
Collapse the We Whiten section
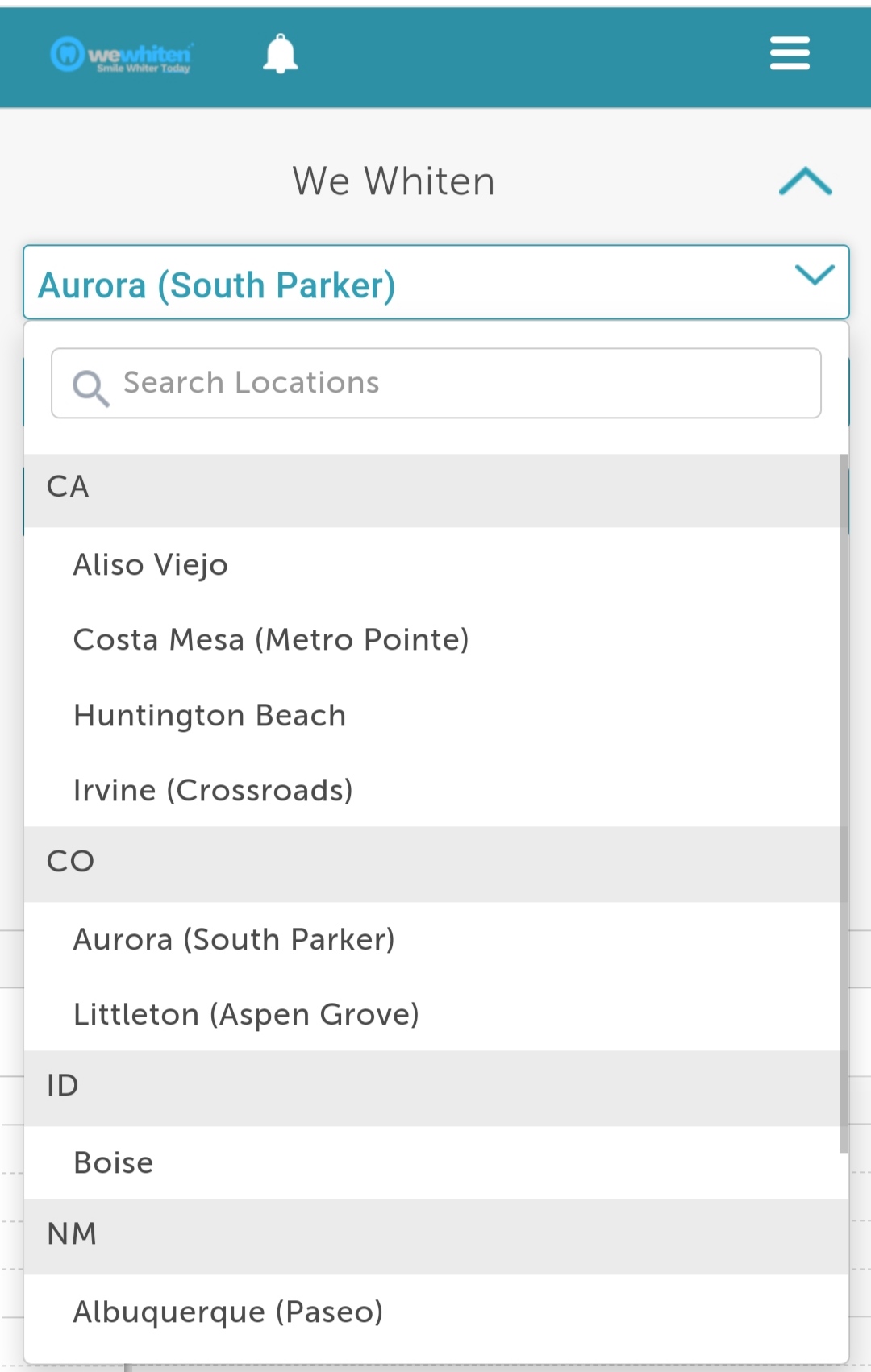point(804,181)
